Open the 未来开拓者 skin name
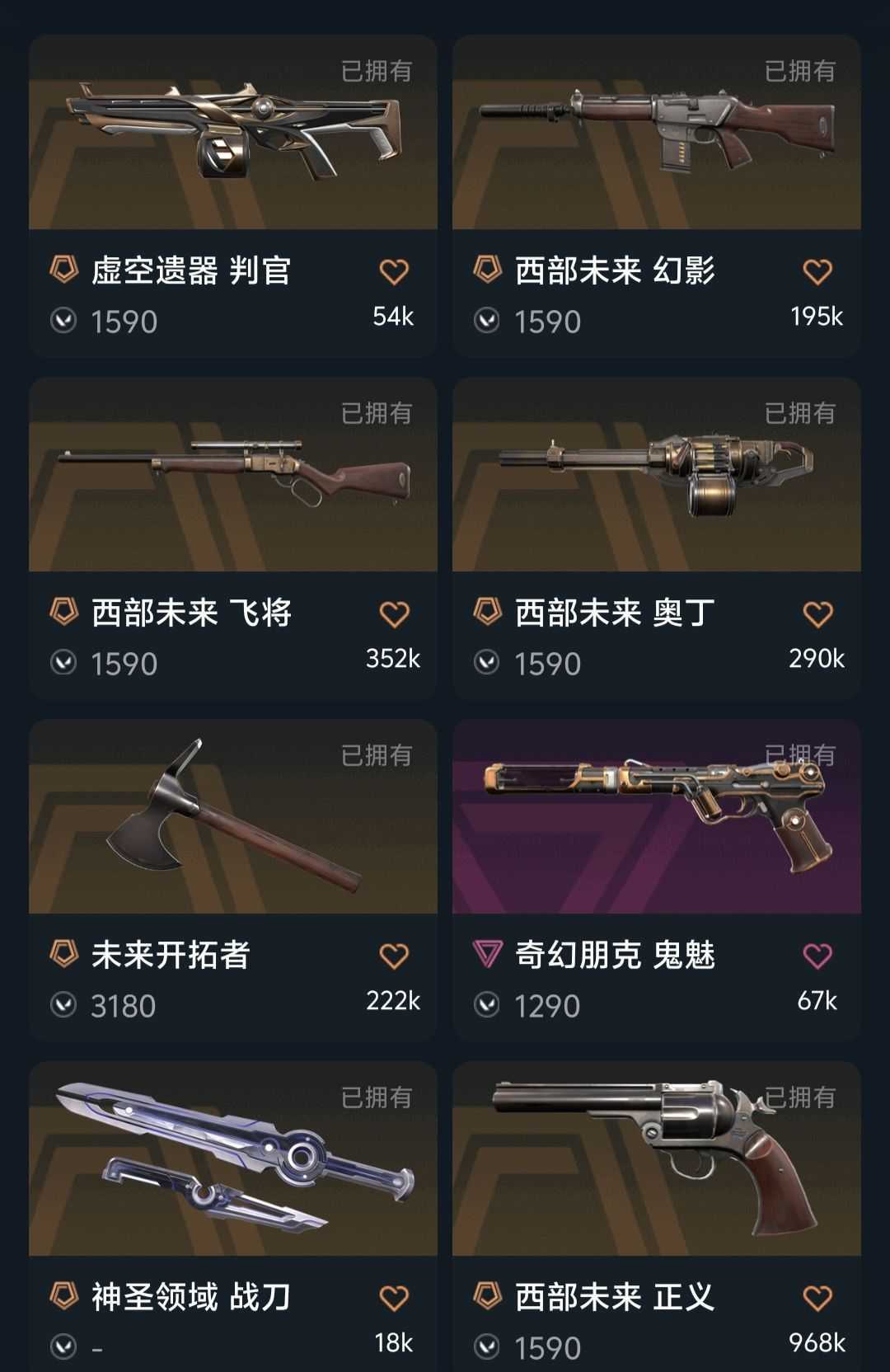The width and height of the screenshot is (890, 1372). [x=171, y=955]
